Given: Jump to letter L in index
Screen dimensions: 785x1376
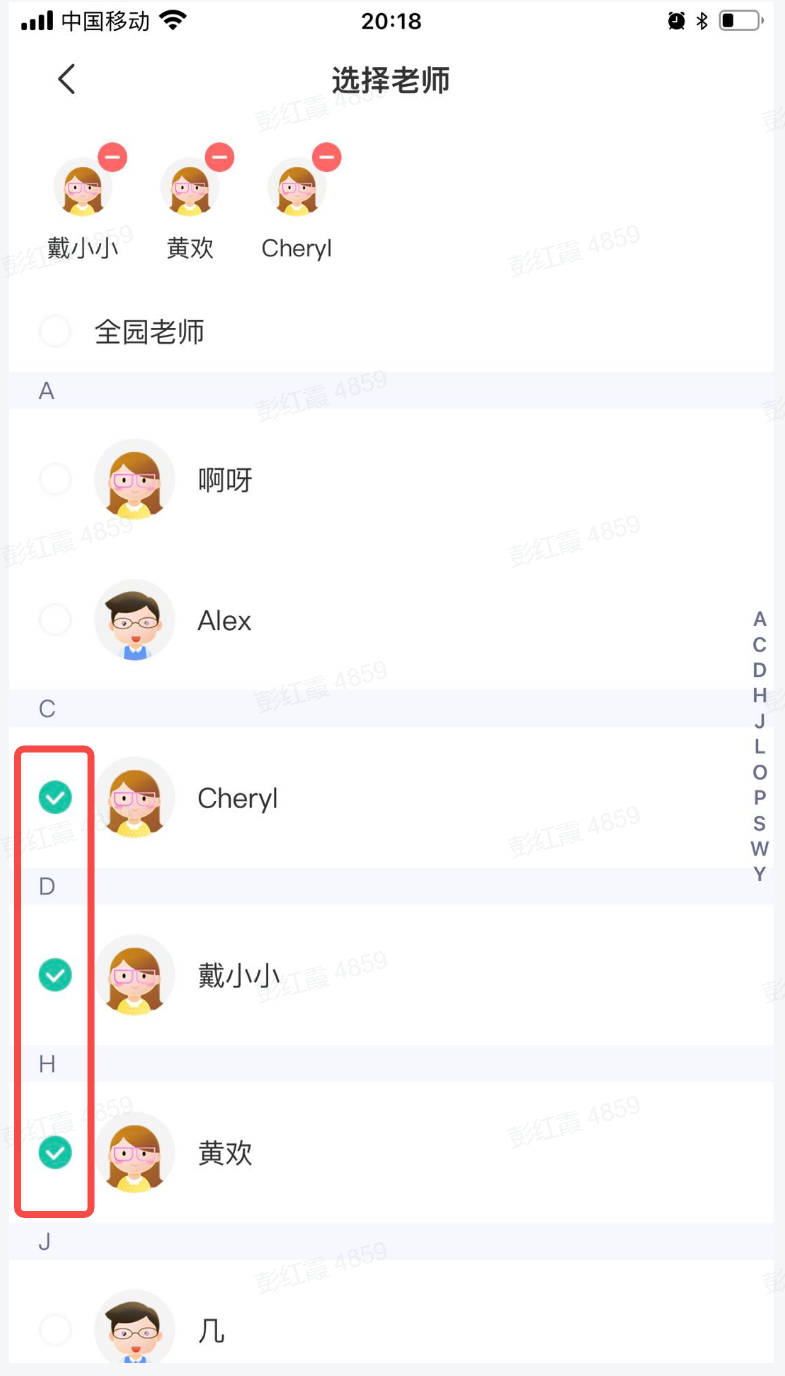Looking at the screenshot, I should point(760,746).
